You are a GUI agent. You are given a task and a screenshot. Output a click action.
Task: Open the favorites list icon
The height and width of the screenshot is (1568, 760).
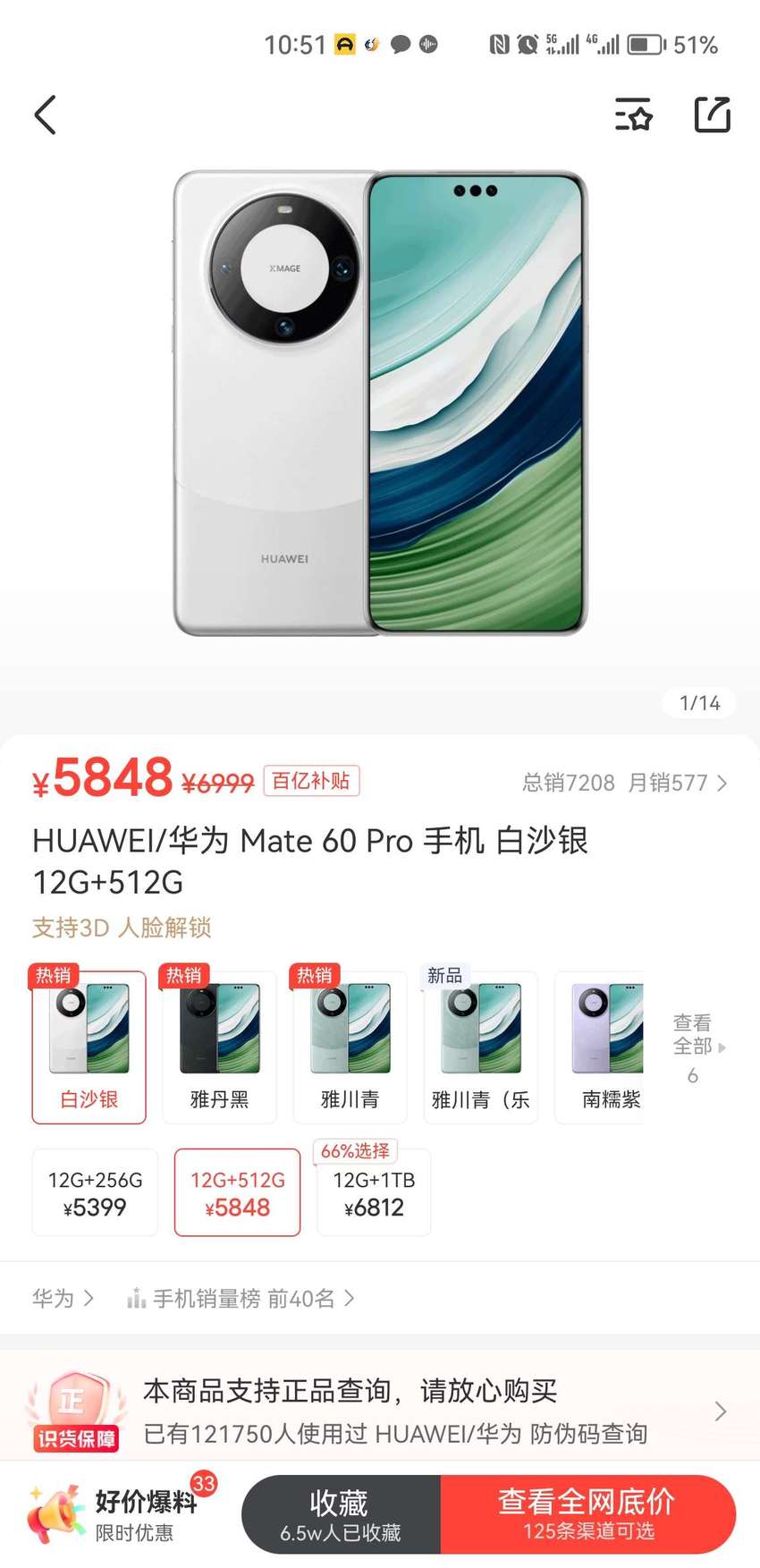(x=634, y=114)
